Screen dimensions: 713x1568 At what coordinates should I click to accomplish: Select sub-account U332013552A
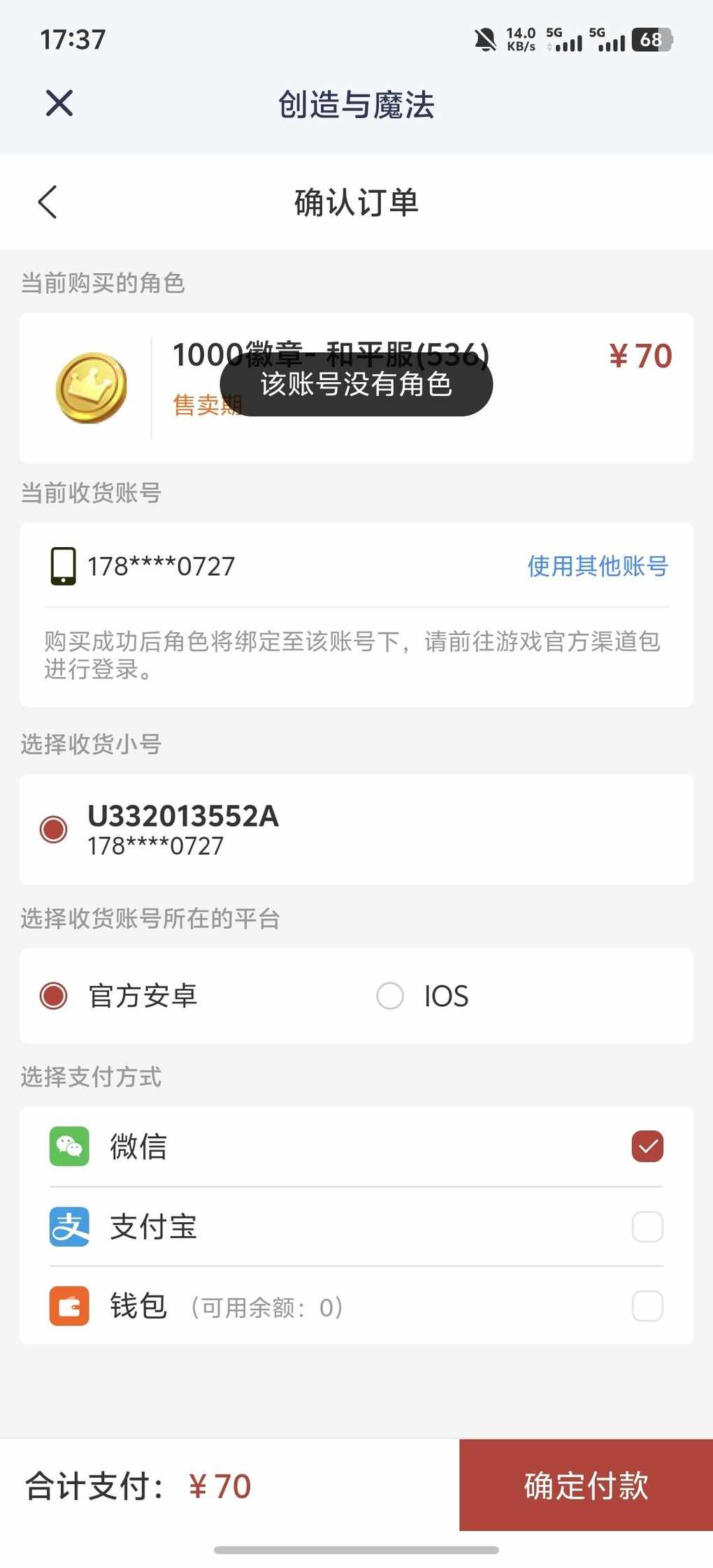(54, 829)
